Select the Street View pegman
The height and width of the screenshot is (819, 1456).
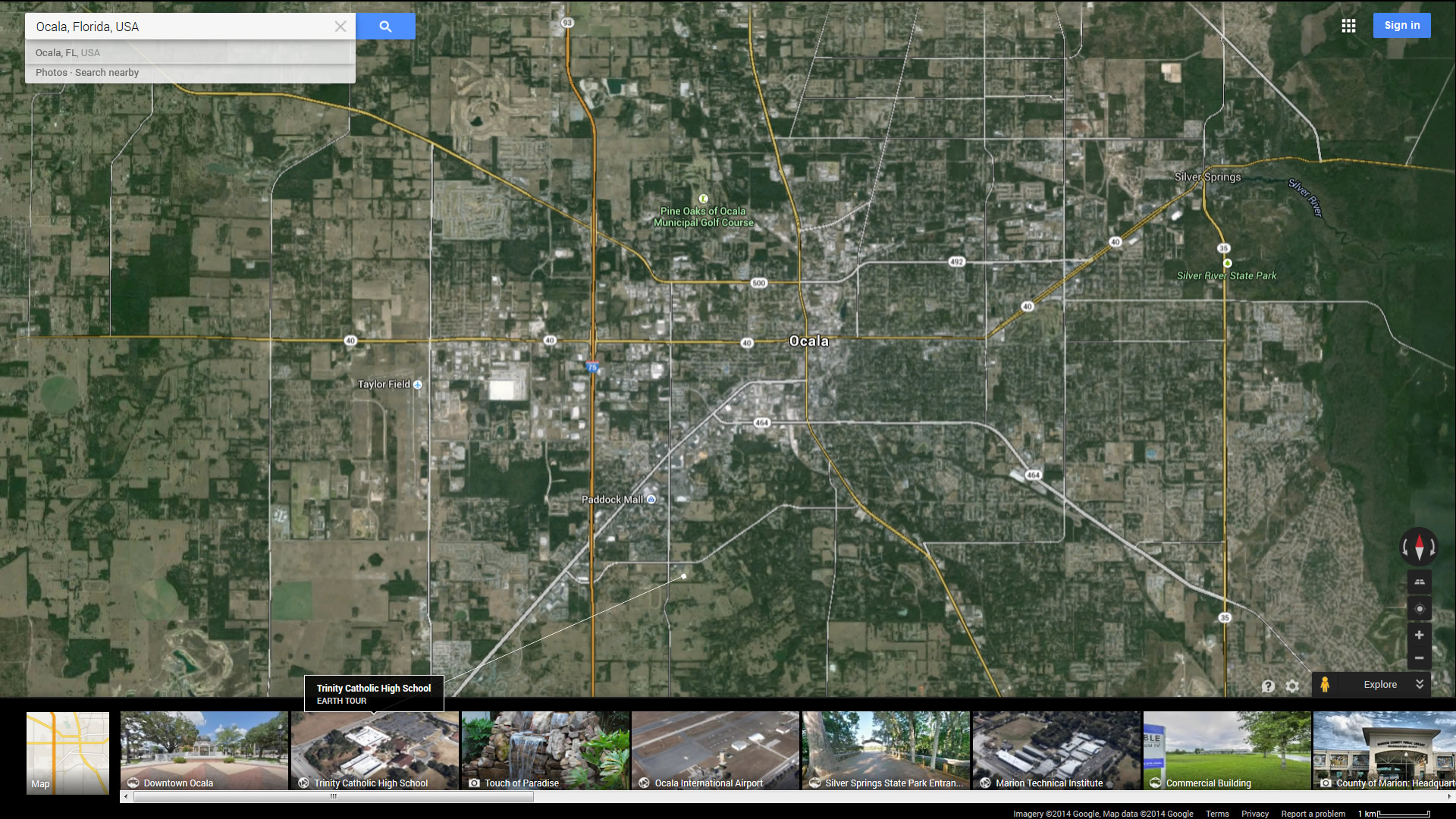click(1324, 685)
